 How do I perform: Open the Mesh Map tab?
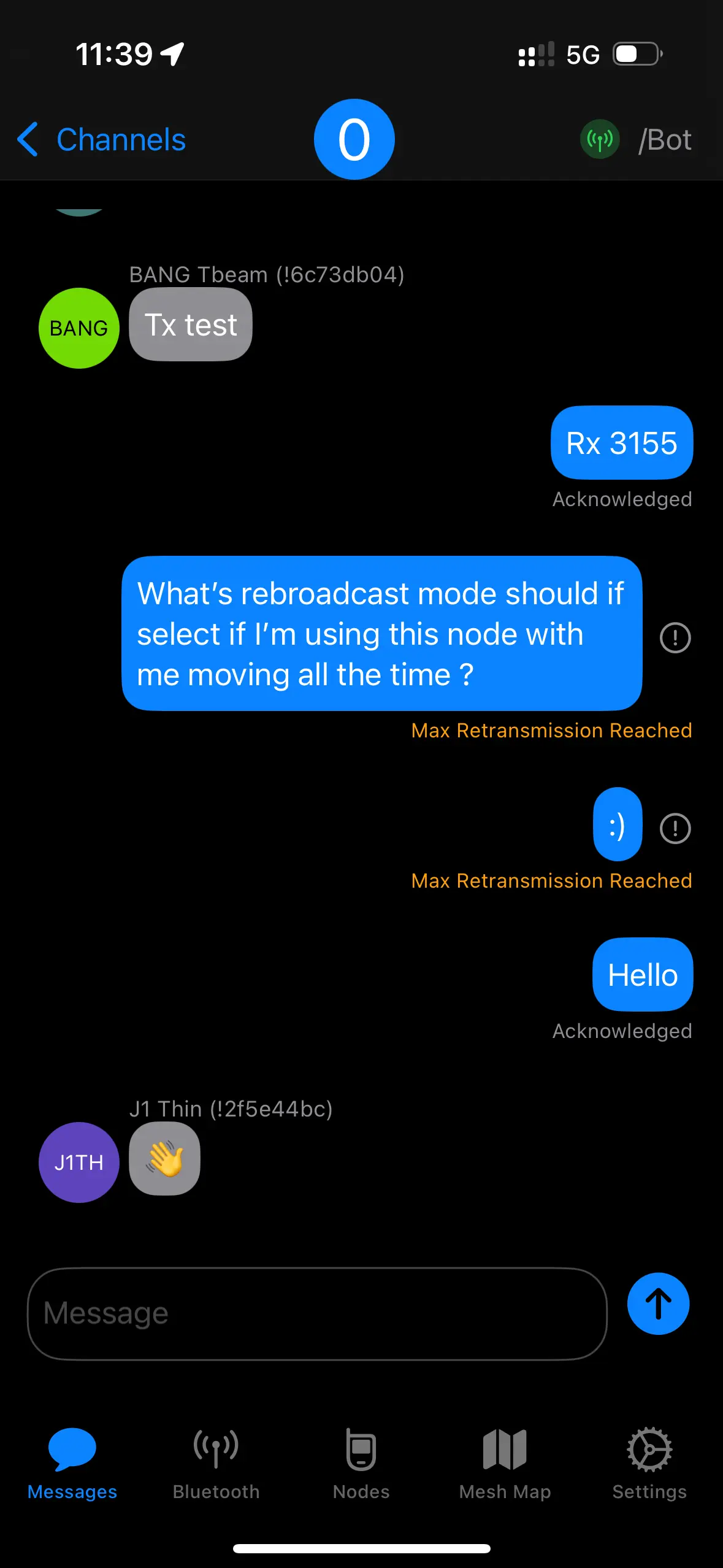(x=505, y=1464)
